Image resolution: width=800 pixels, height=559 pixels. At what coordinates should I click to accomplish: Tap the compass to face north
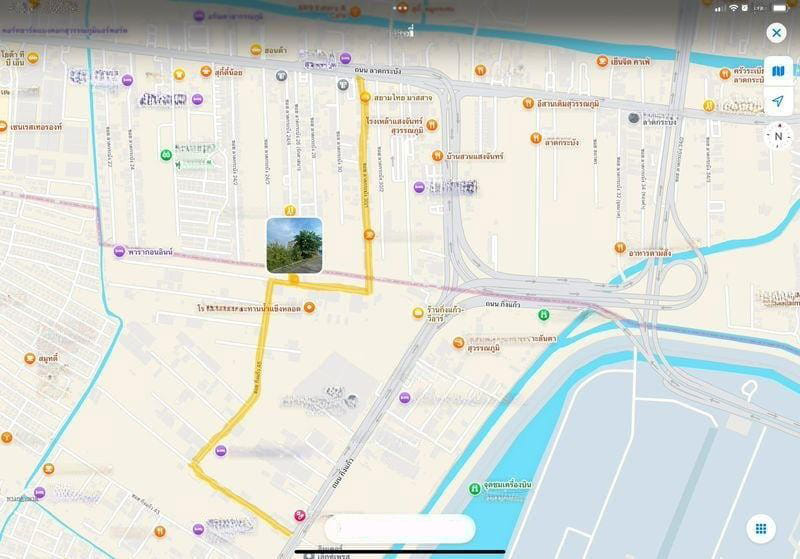(x=777, y=137)
